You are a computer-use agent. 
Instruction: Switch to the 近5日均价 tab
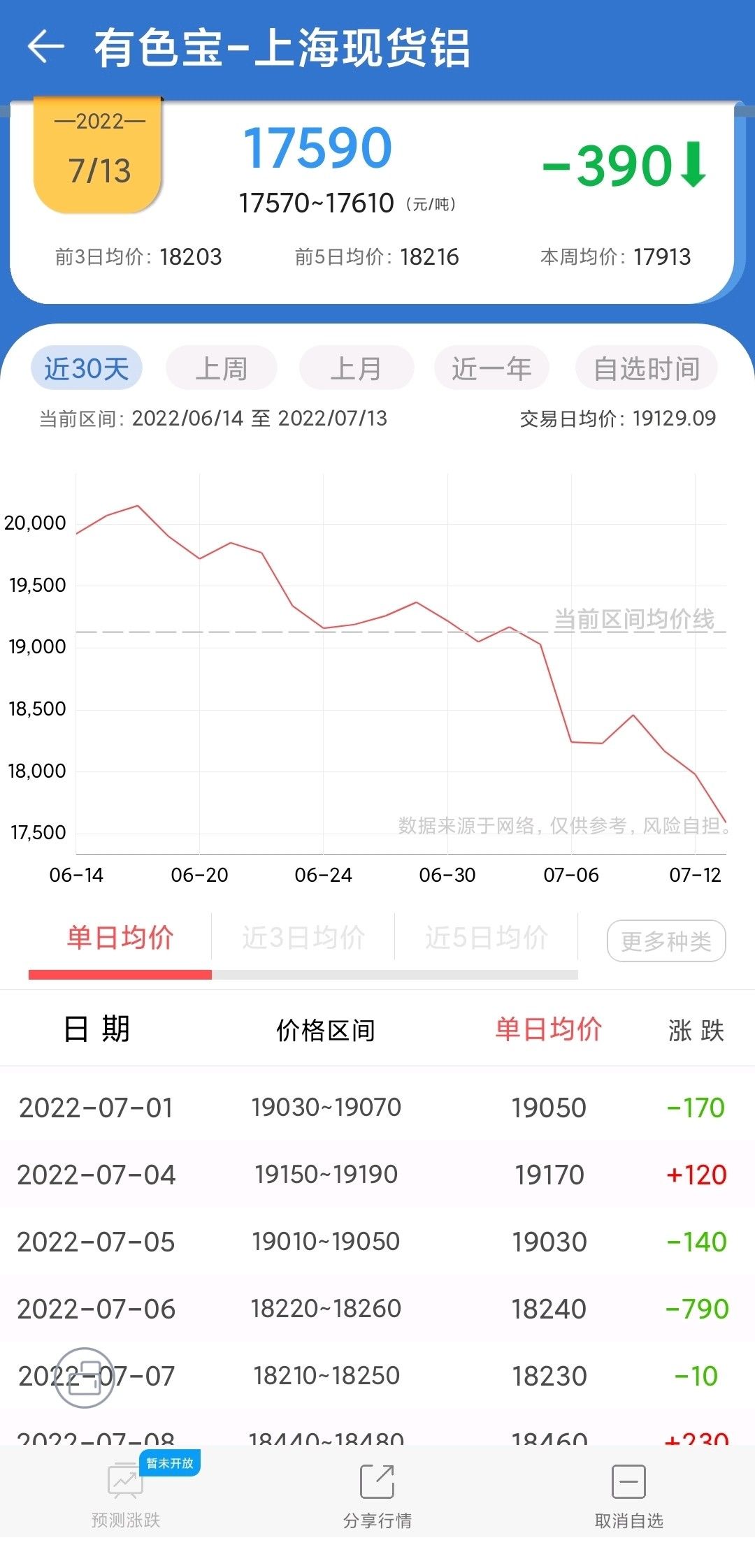(x=487, y=938)
